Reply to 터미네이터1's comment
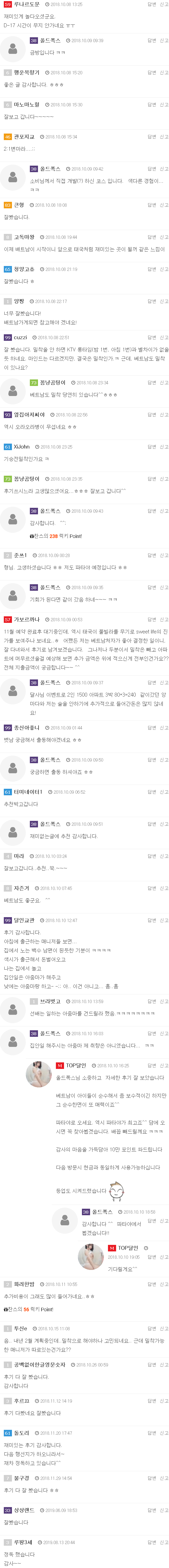Image resolution: width=169 pixels, height=1568 pixels. tap(151, 792)
